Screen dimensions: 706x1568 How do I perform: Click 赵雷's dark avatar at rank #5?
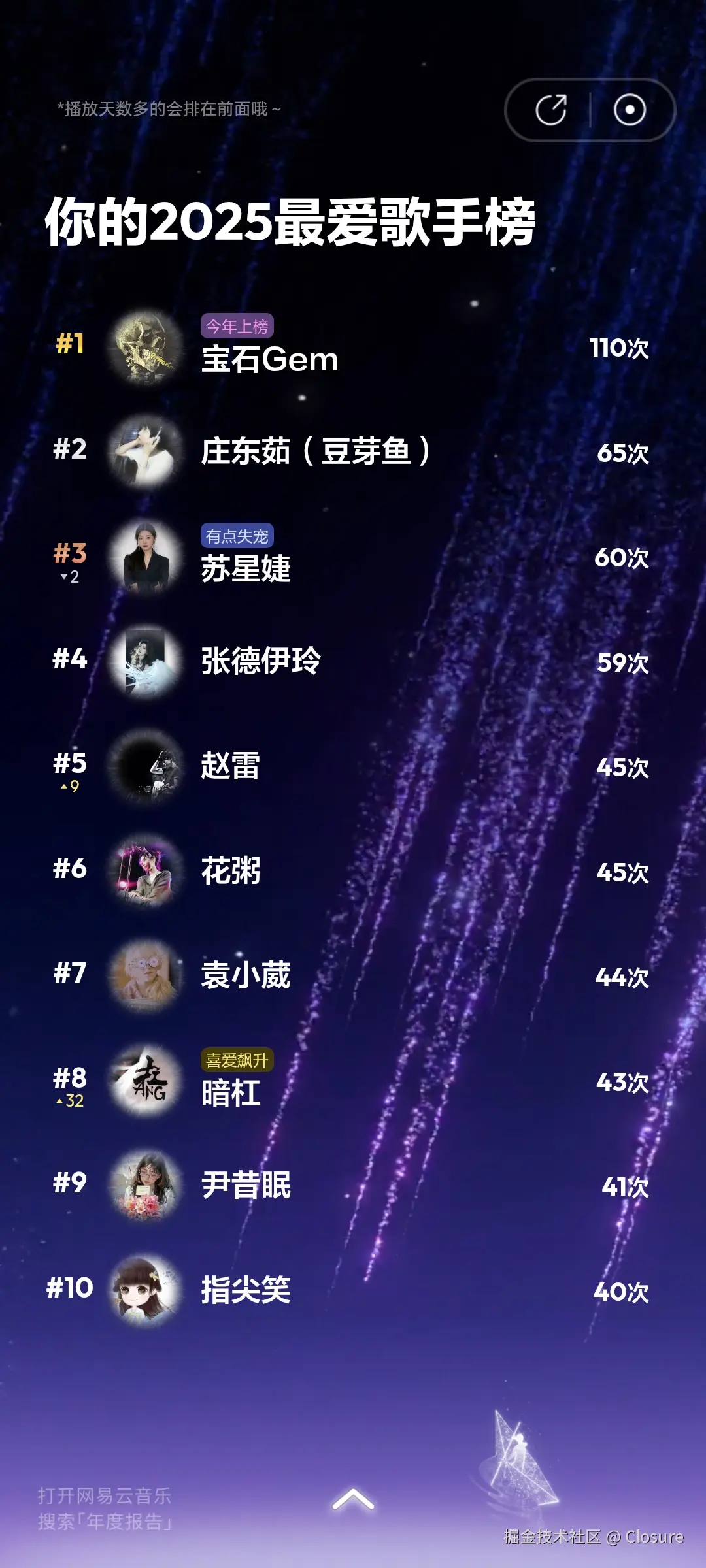143,766
